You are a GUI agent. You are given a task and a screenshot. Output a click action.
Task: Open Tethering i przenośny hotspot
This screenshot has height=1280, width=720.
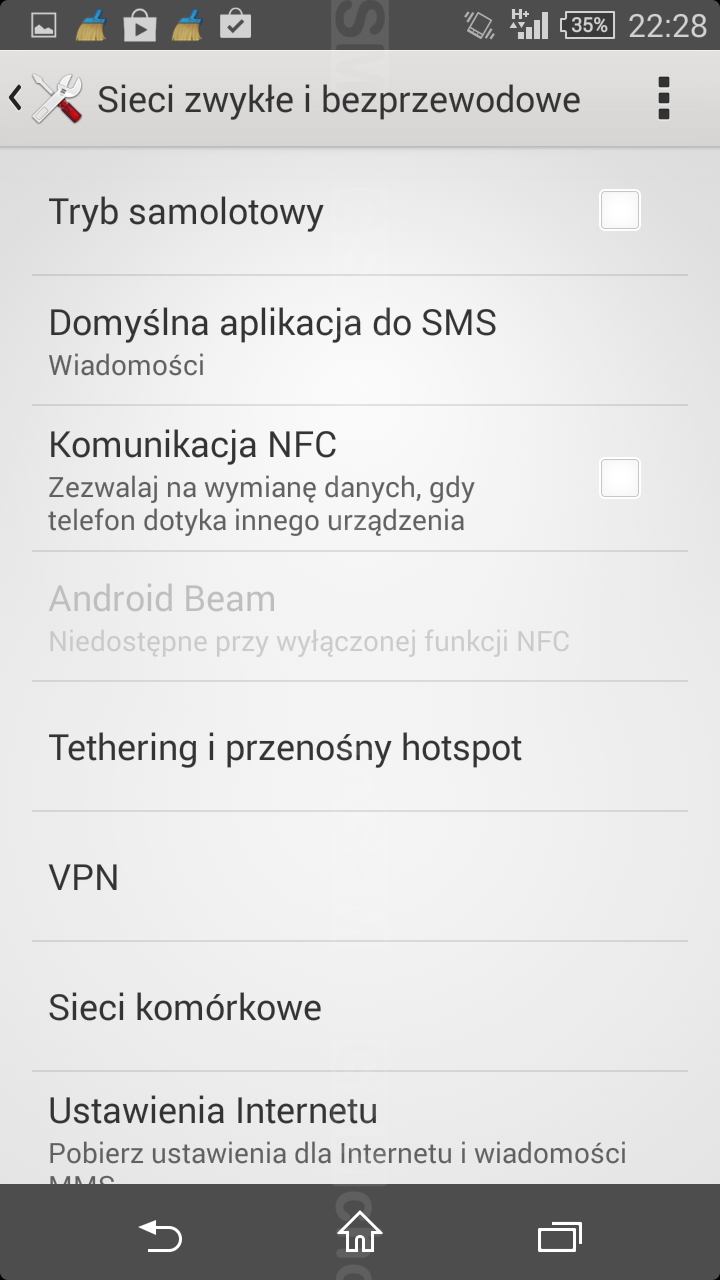coord(360,747)
